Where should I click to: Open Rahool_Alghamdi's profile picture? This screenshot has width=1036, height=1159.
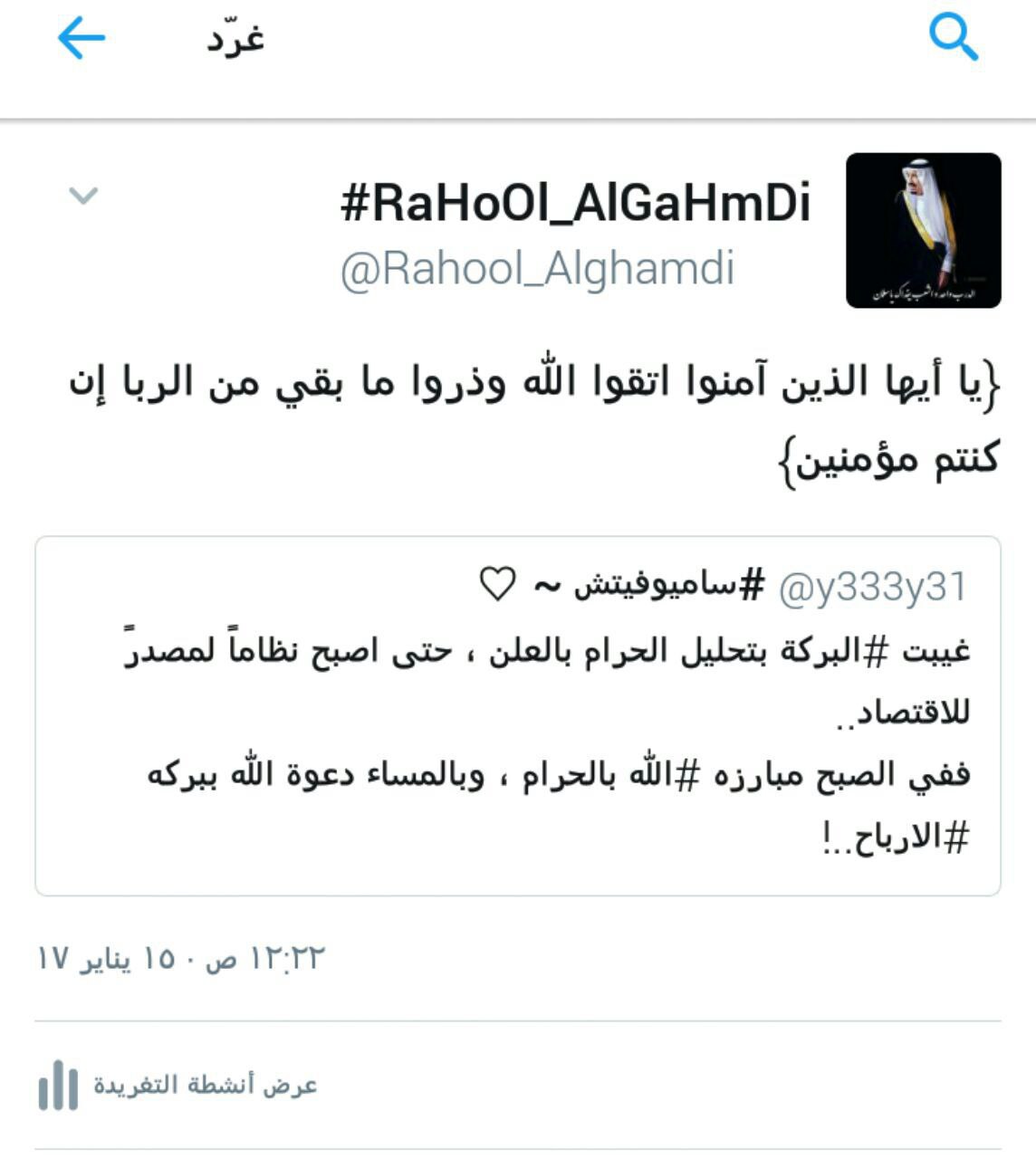[x=923, y=231]
